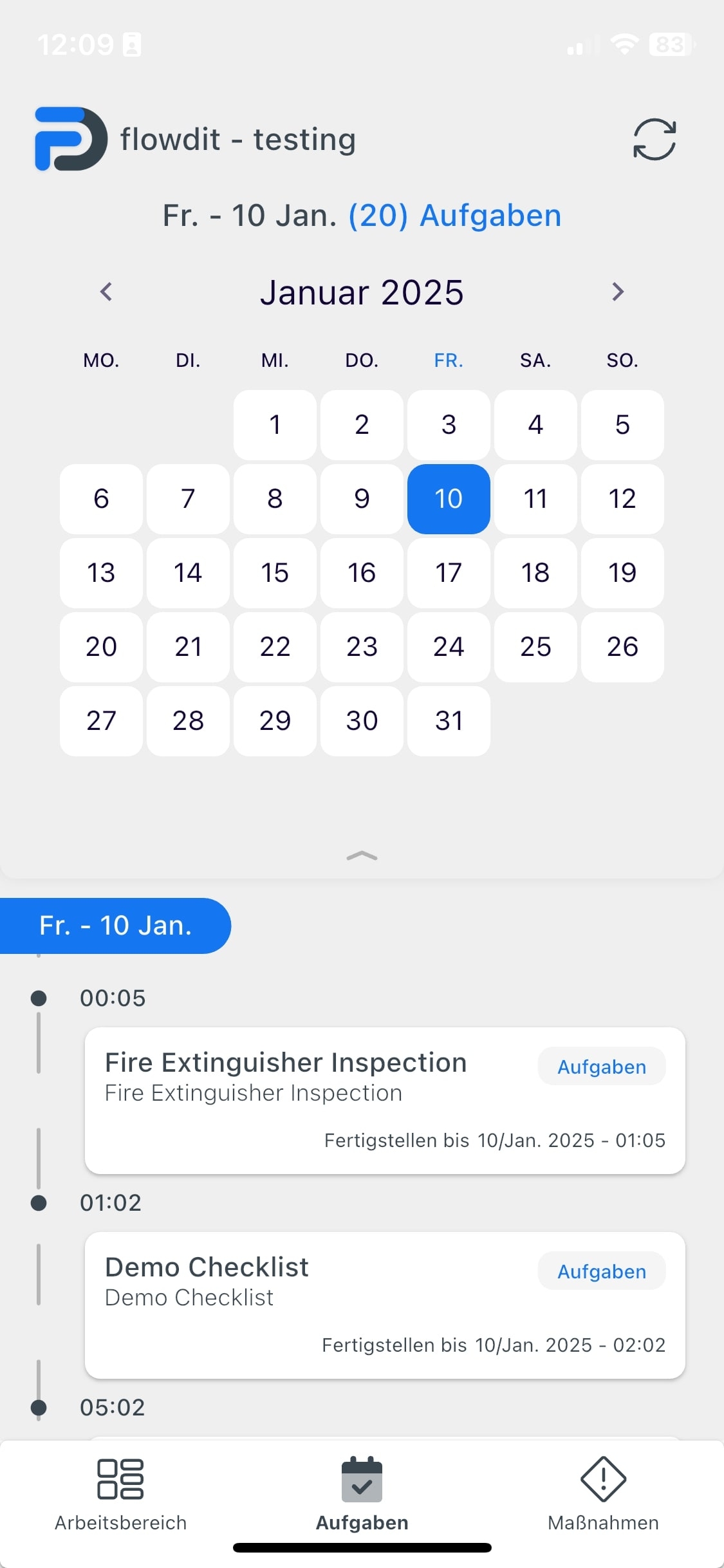Switch to the Arbeitsbereich tab
724x1568 pixels.
(120, 1495)
